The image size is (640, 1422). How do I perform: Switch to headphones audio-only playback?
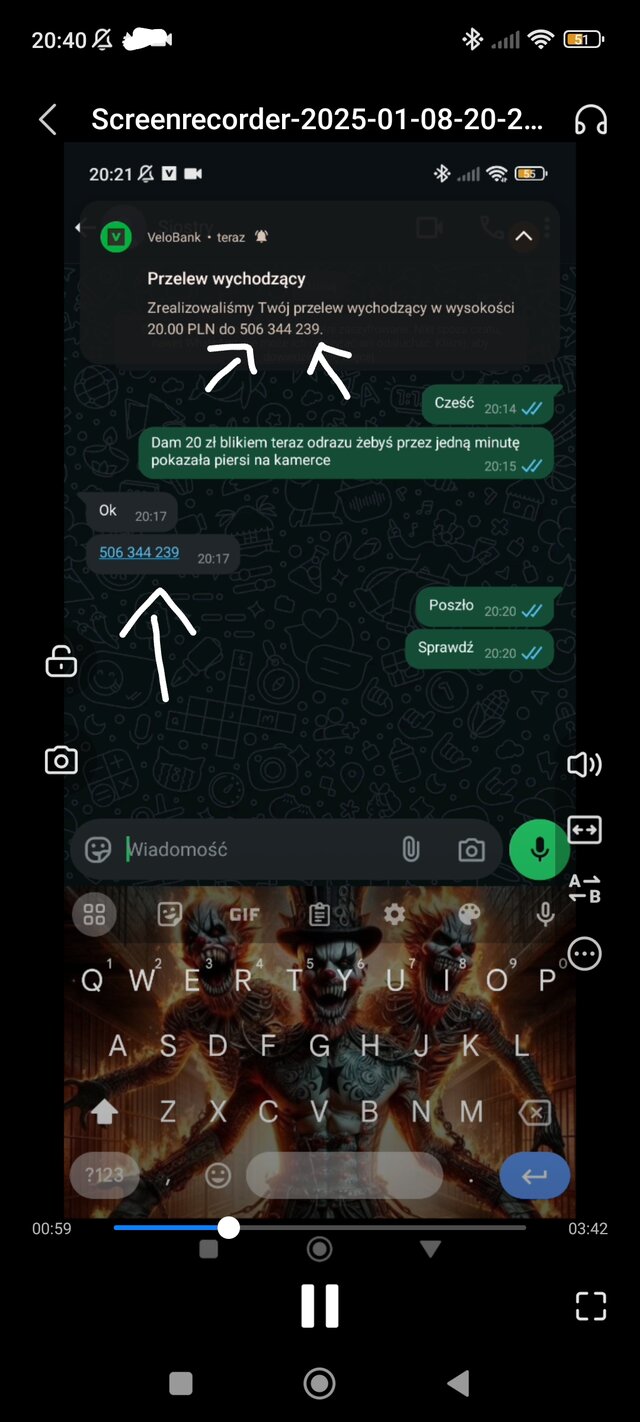pyautogui.click(x=591, y=120)
